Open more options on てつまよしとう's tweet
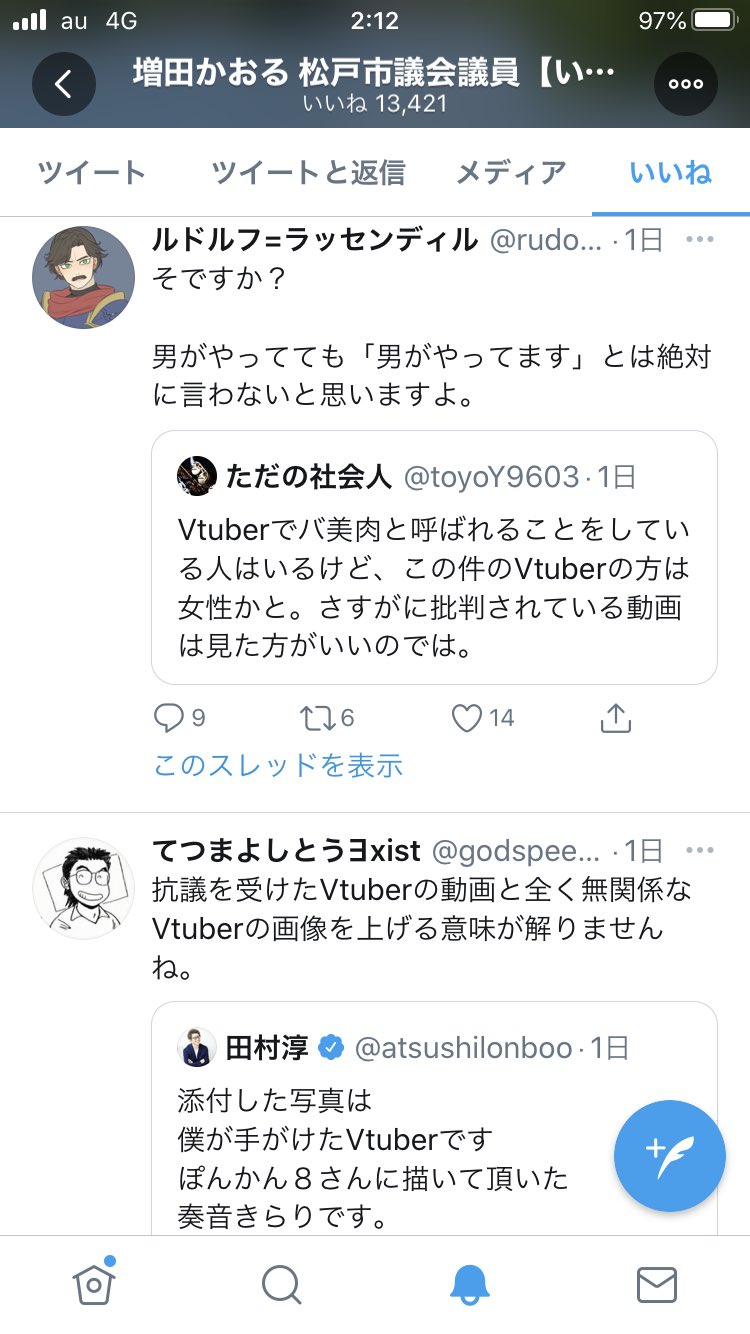 [700, 851]
